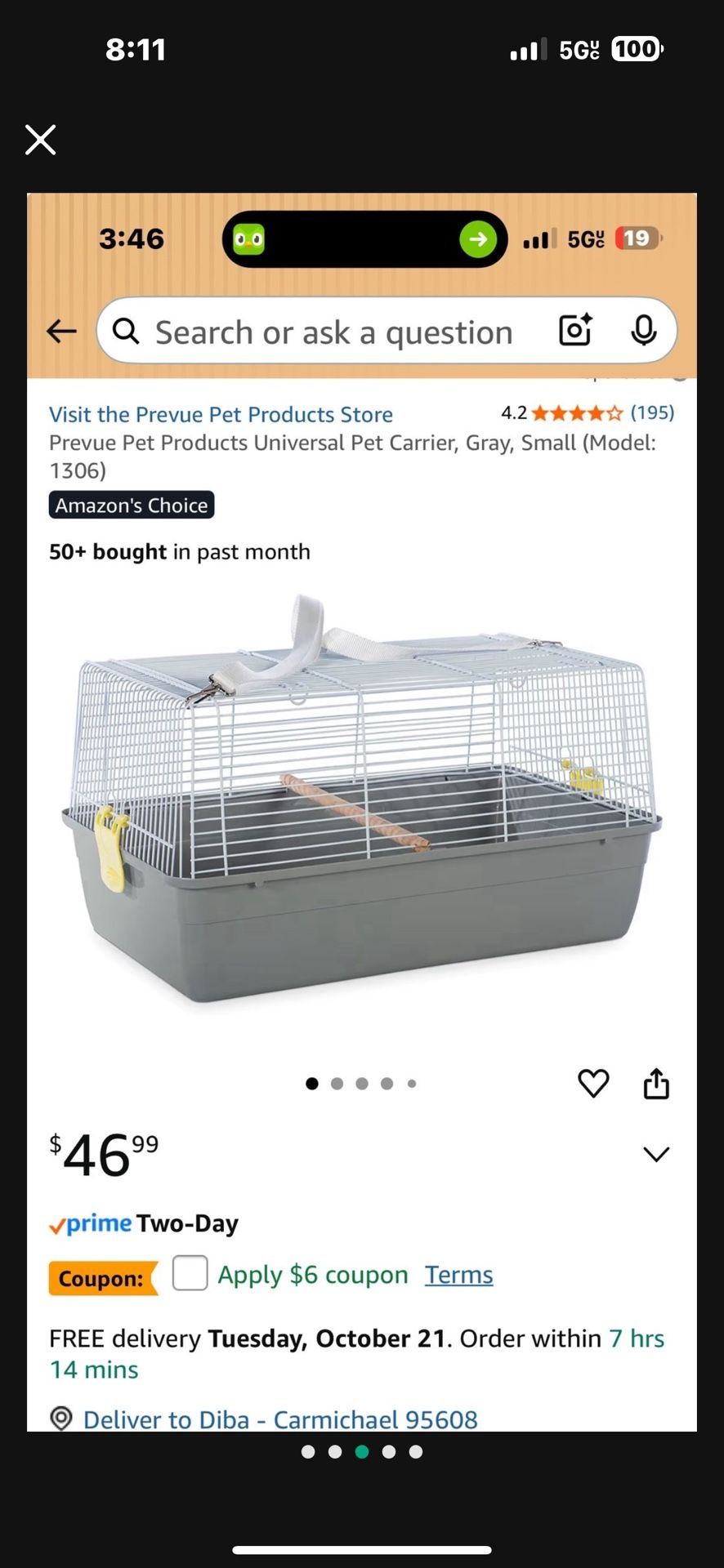724x1568 pixels.
Task: Check the Apply $6 coupon checkbox
Action: coord(190,1274)
